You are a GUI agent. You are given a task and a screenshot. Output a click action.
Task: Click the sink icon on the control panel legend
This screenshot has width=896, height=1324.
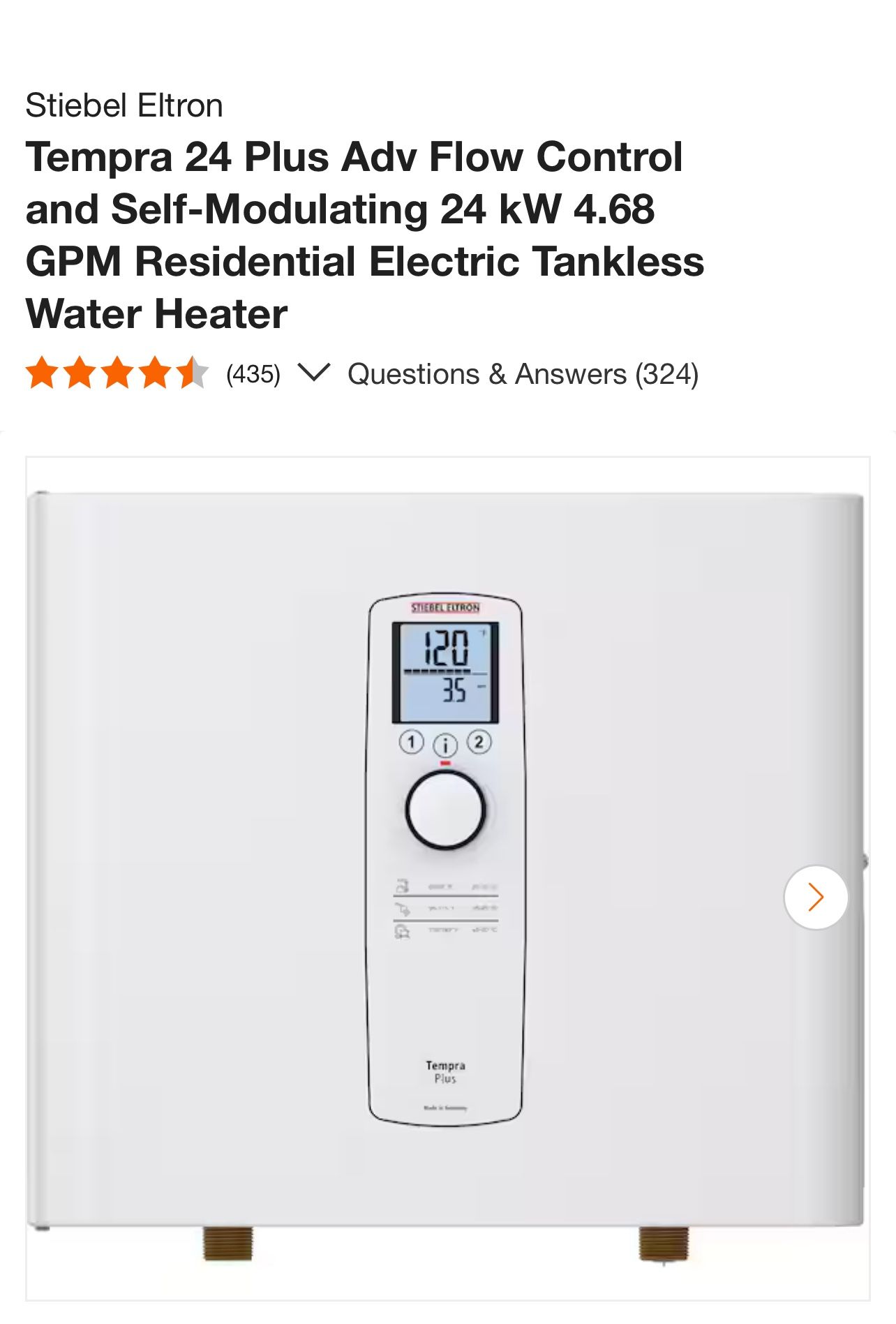[401, 885]
